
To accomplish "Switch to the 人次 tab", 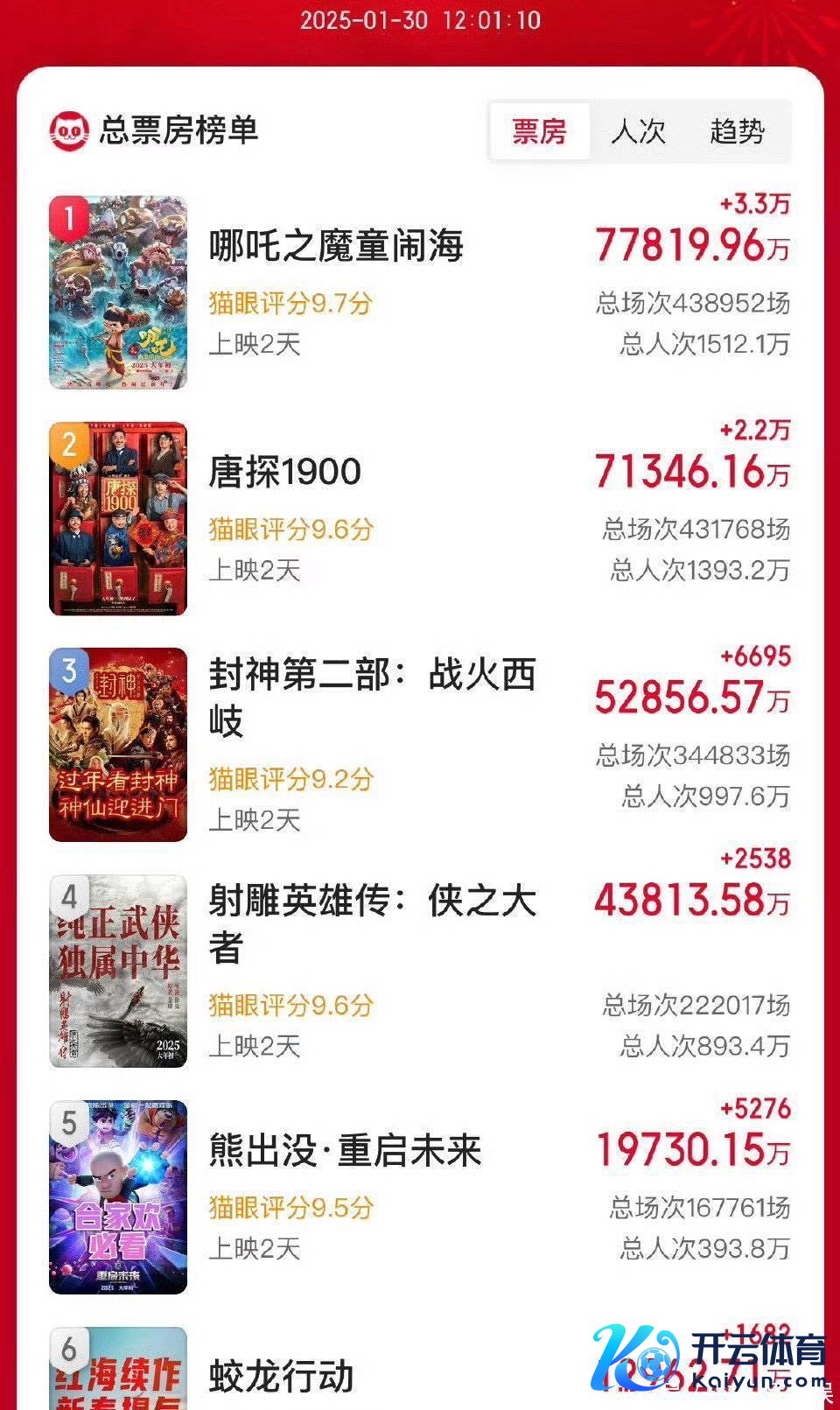I will pyautogui.click(x=639, y=131).
